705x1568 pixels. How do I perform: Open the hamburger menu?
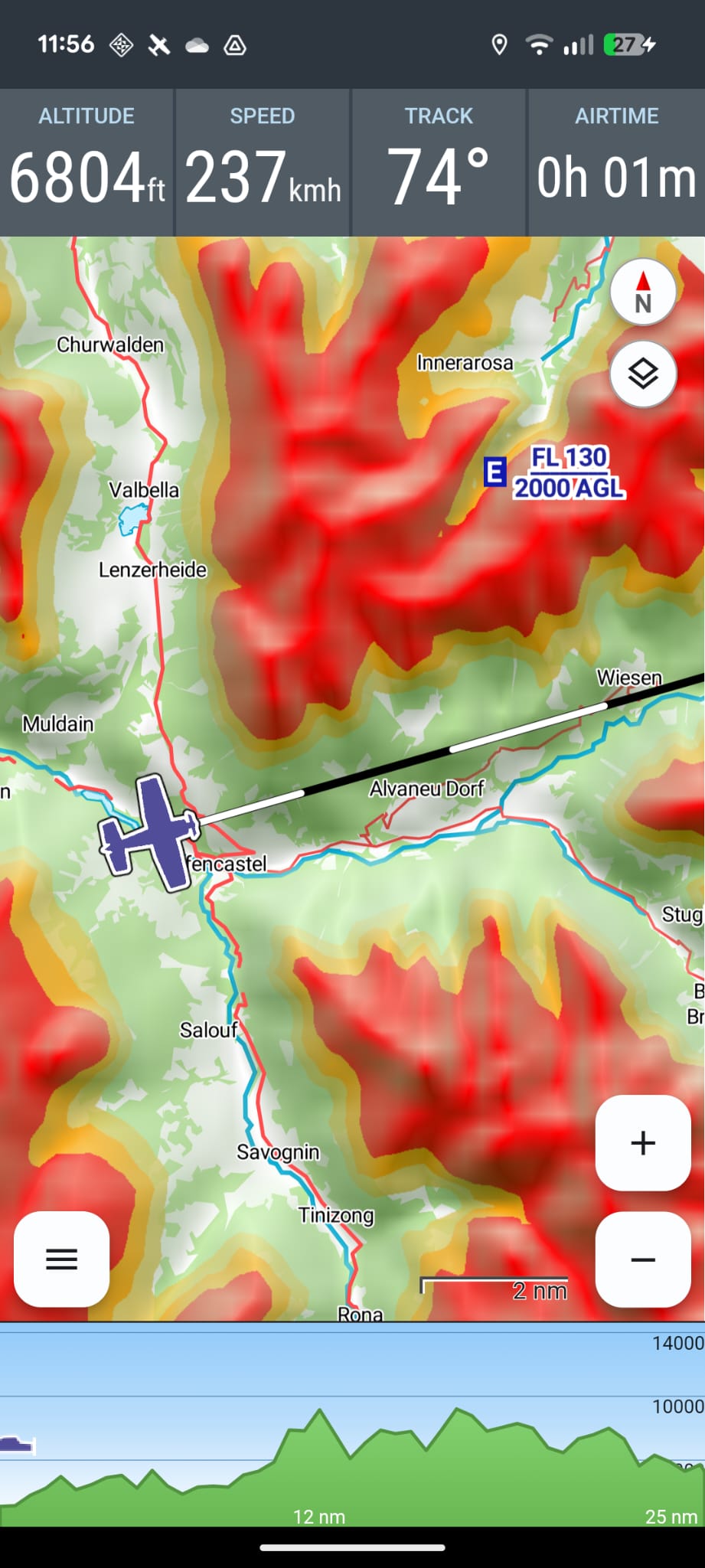(62, 1259)
